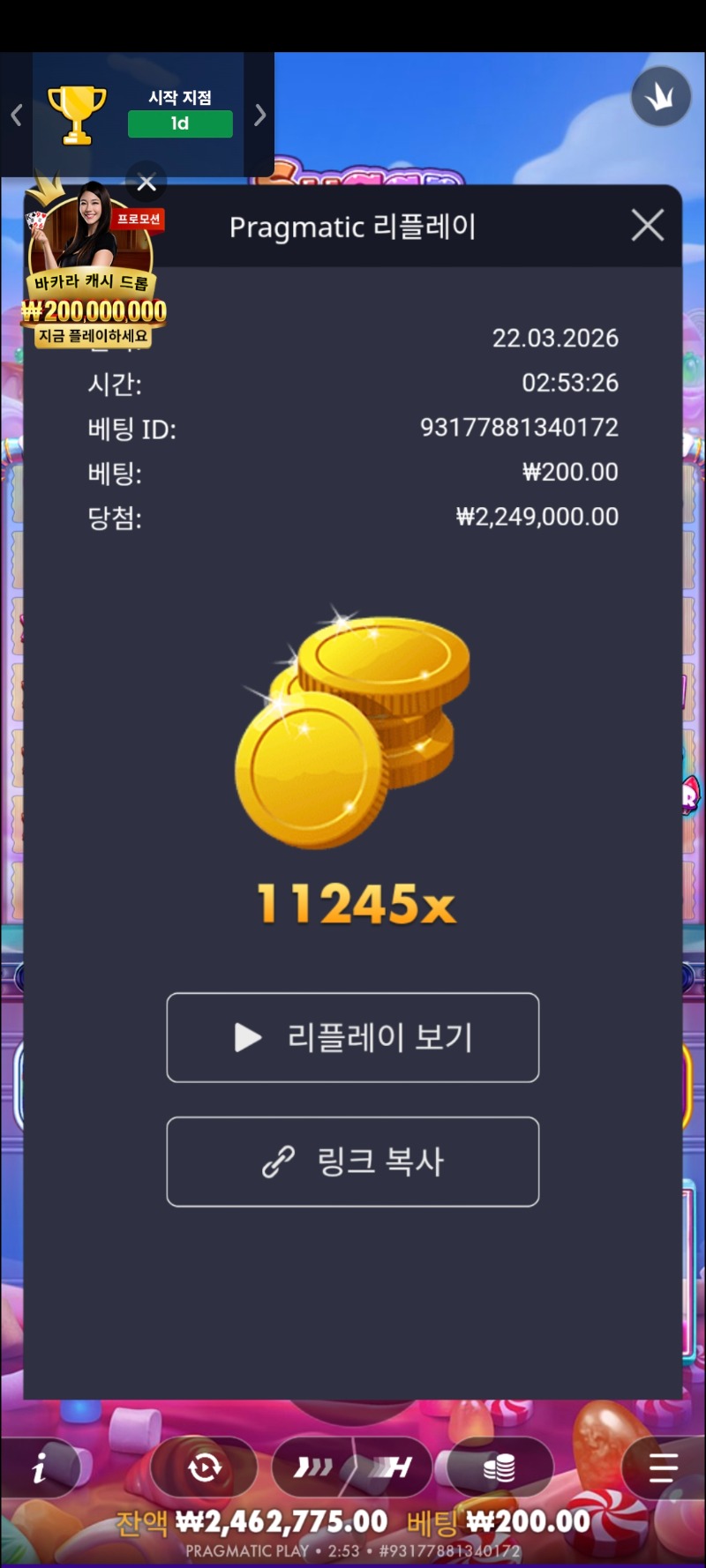Dismiss the 바카라 캐시 드롭 promotion
The width and height of the screenshot is (706, 1568).
coord(146,183)
